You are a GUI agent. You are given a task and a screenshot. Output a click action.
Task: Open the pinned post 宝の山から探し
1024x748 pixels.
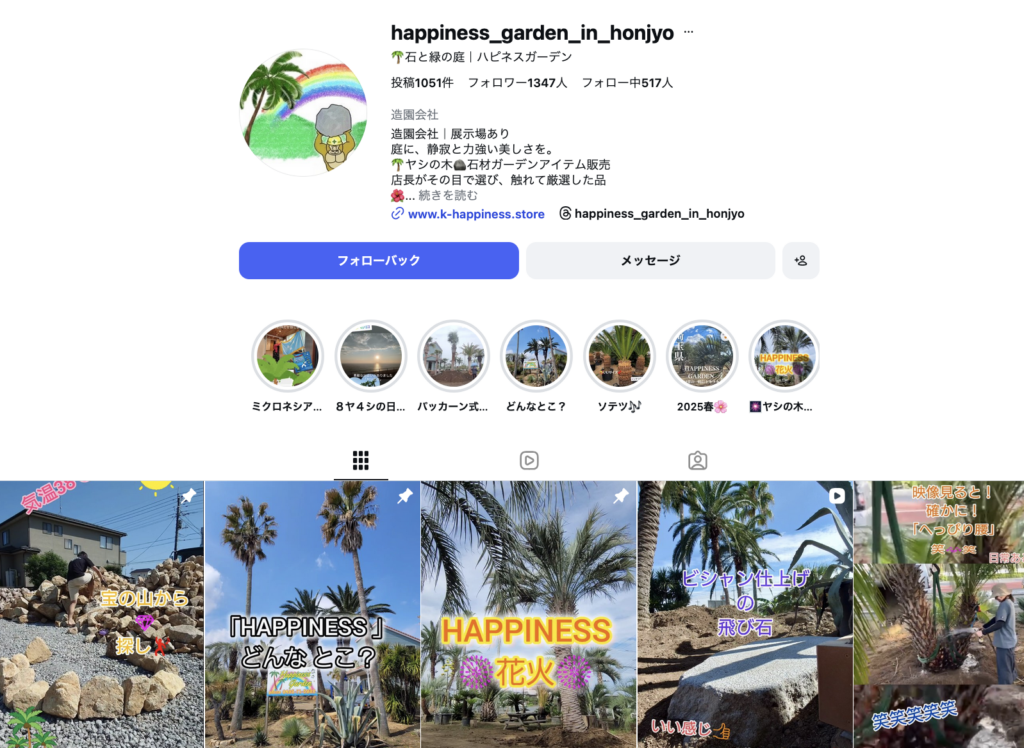[102, 615]
